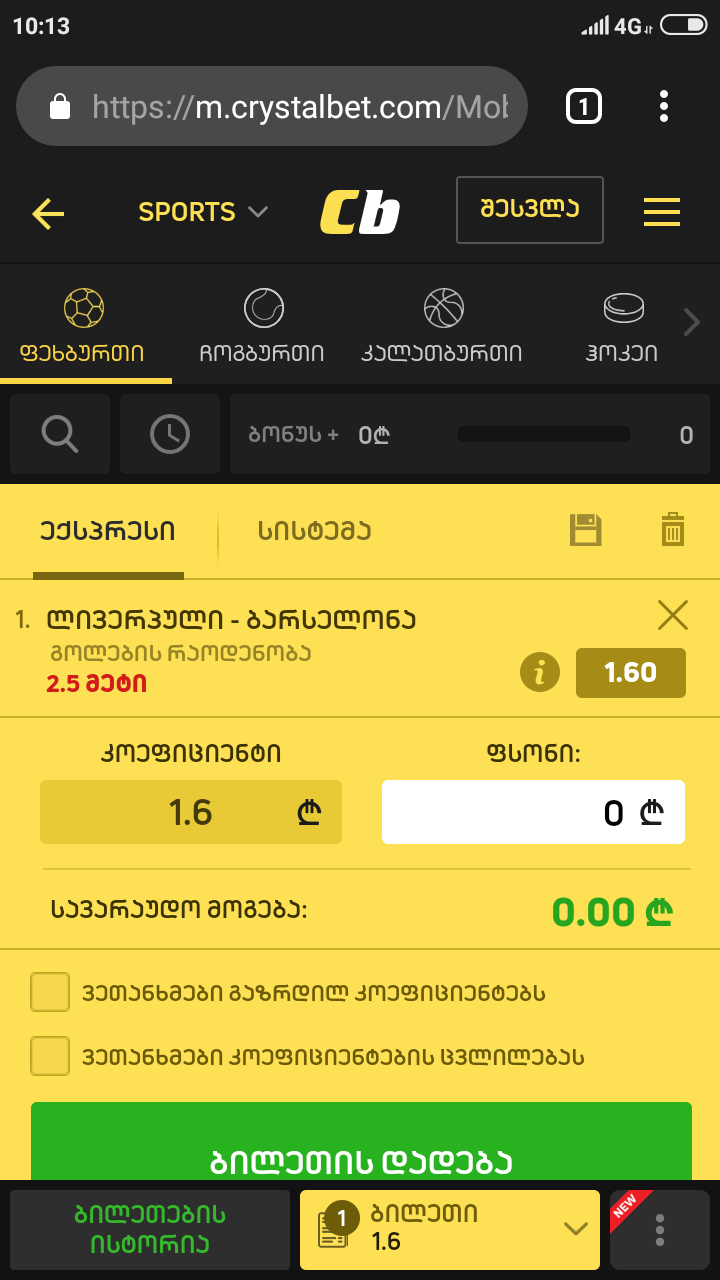The height and width of the screenshot is (1280, 720).
Task: Select the tennis (ჩოგბურთი) sport icon
Action: [x=262, y=308]
